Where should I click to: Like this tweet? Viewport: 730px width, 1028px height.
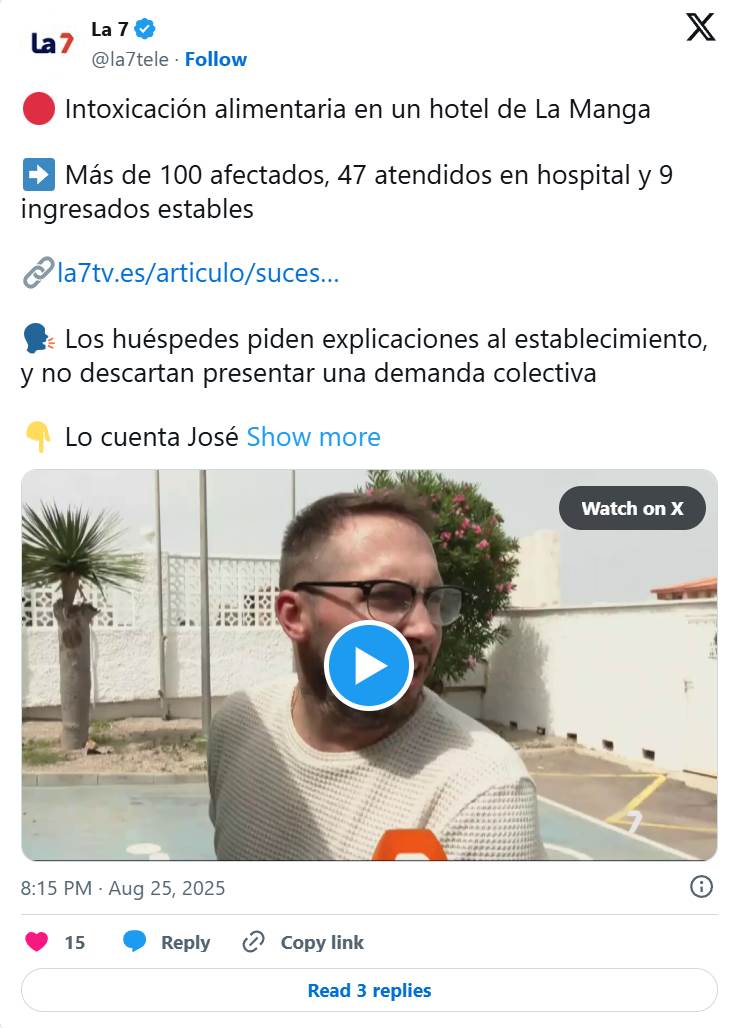(x=37, y=942)
